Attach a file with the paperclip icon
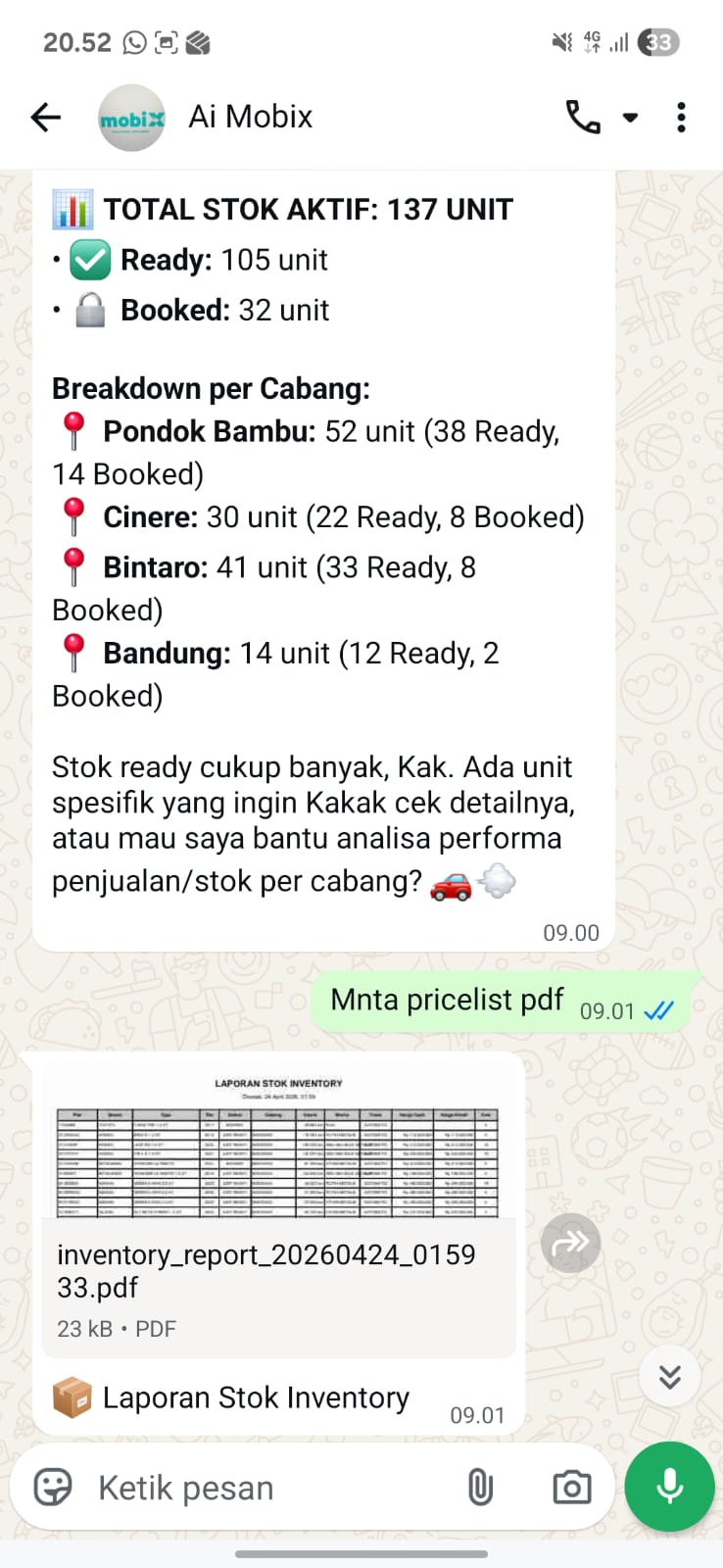 coord(479,1488)
